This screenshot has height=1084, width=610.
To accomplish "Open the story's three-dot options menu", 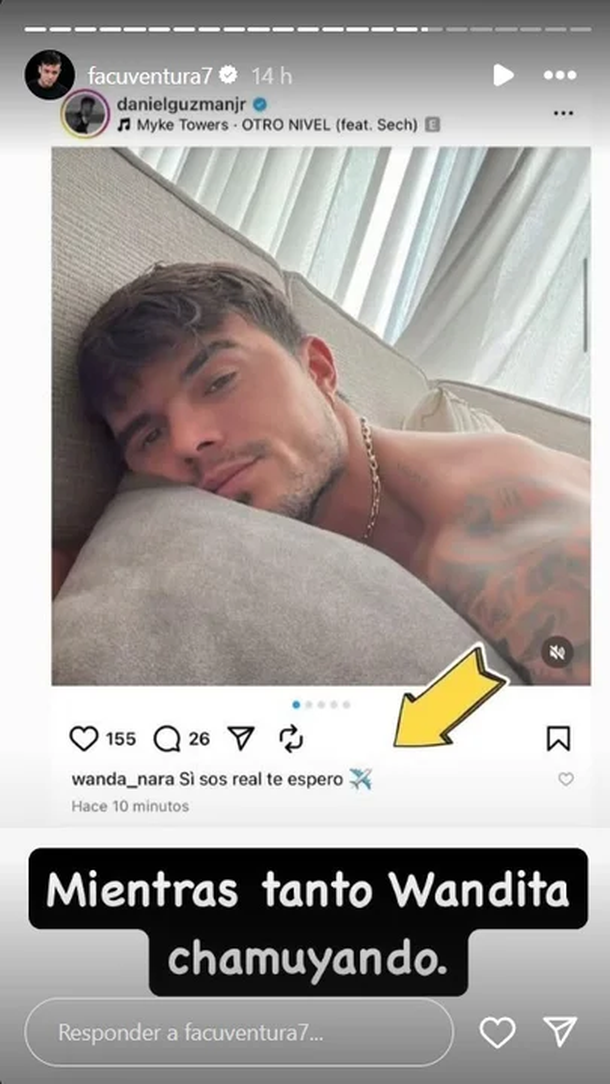I will coord(560,76).
